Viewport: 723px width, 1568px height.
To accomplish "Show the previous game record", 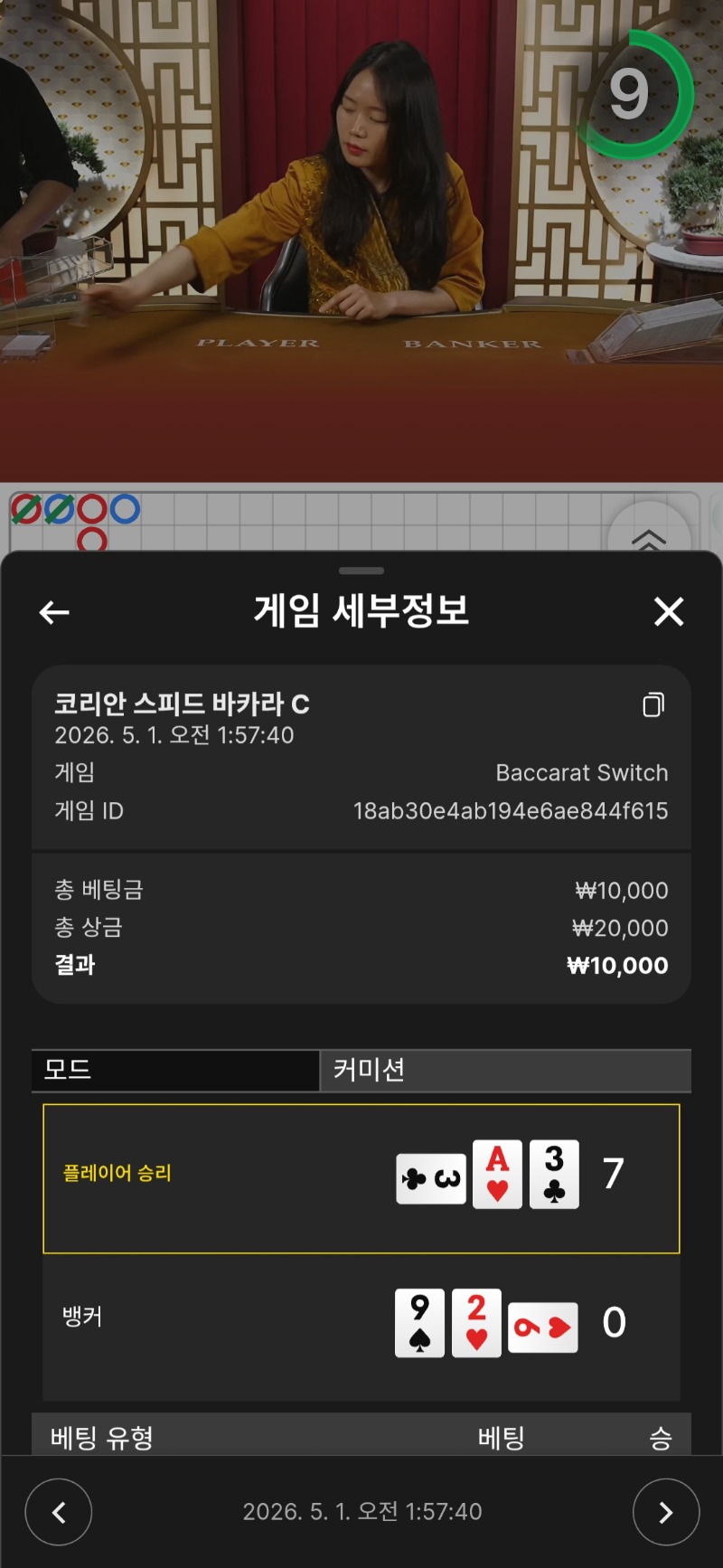I will [59, 1512].
